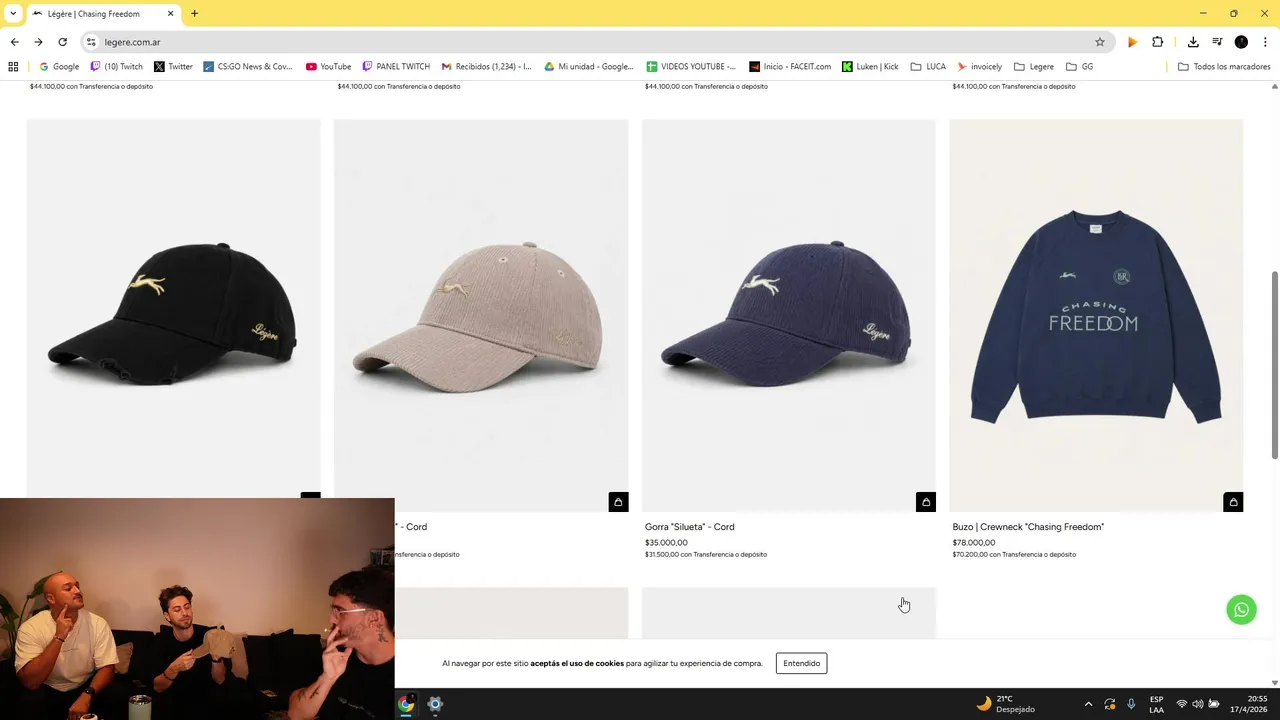The height and width of the screenshot is (720, 1280).
Task: Open the WhatsApp chat bubble
Action: [1241, 609]
